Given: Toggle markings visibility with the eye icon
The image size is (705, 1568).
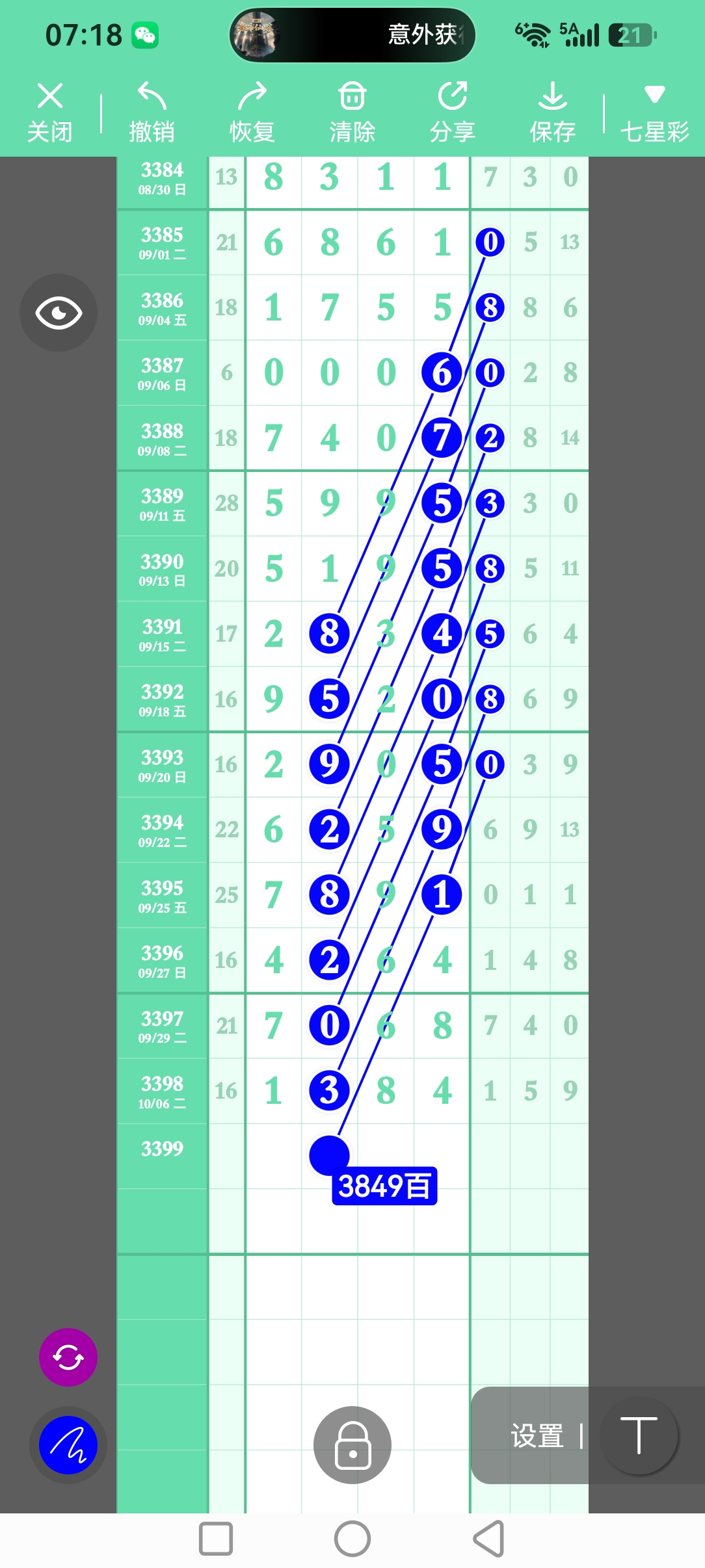Looking at the screenshot, I should (59, 313).
